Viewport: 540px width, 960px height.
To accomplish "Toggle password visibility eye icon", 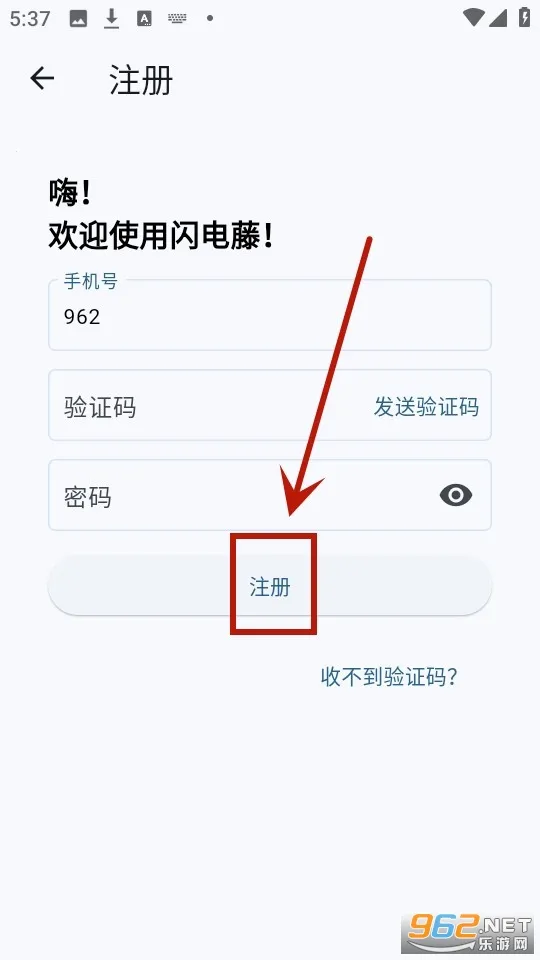I will click(456, 495).
